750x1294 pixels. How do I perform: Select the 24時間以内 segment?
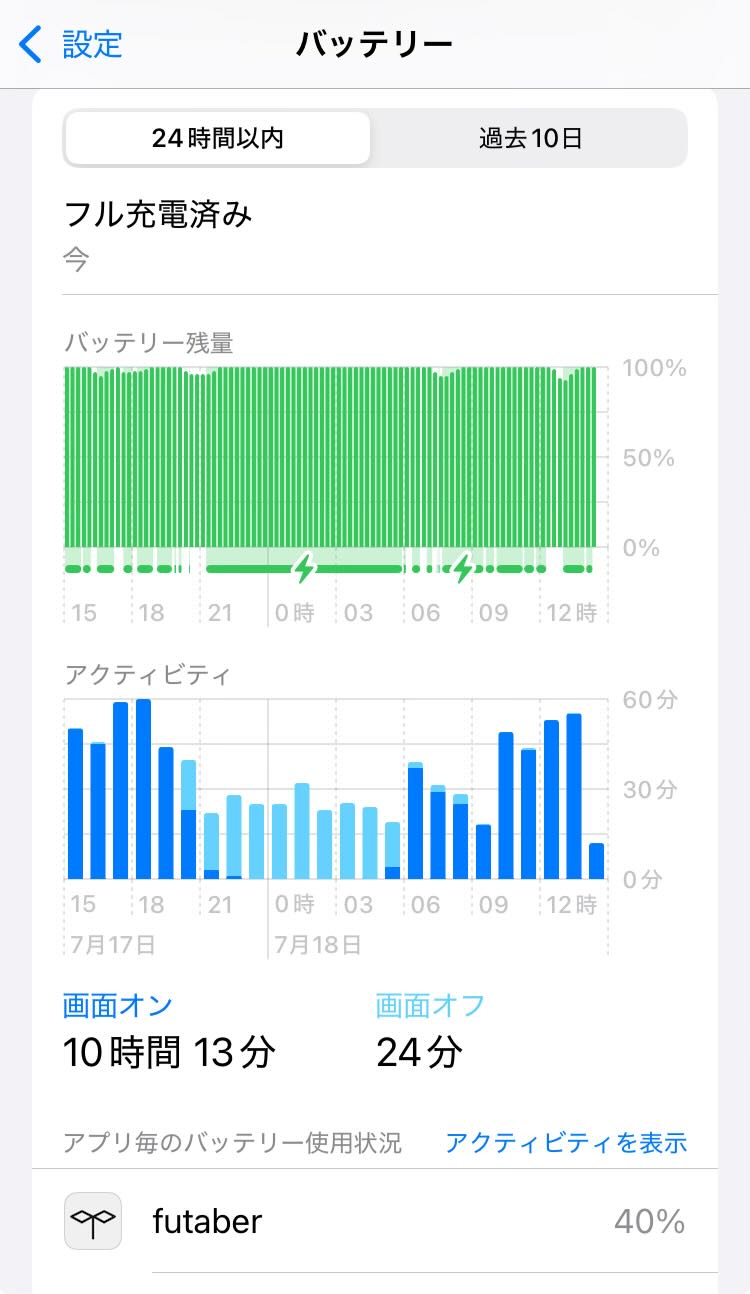[218, 138]
